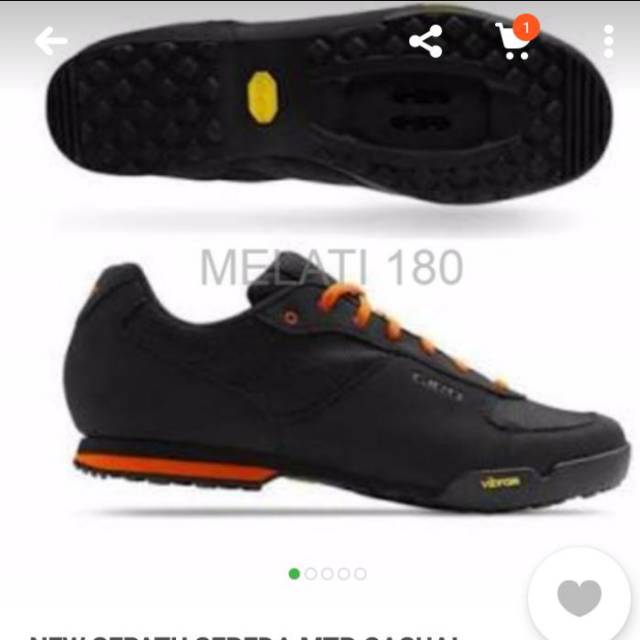Open the shopping cart
This screenshot has height=640, width=640.
coord(514,40)
